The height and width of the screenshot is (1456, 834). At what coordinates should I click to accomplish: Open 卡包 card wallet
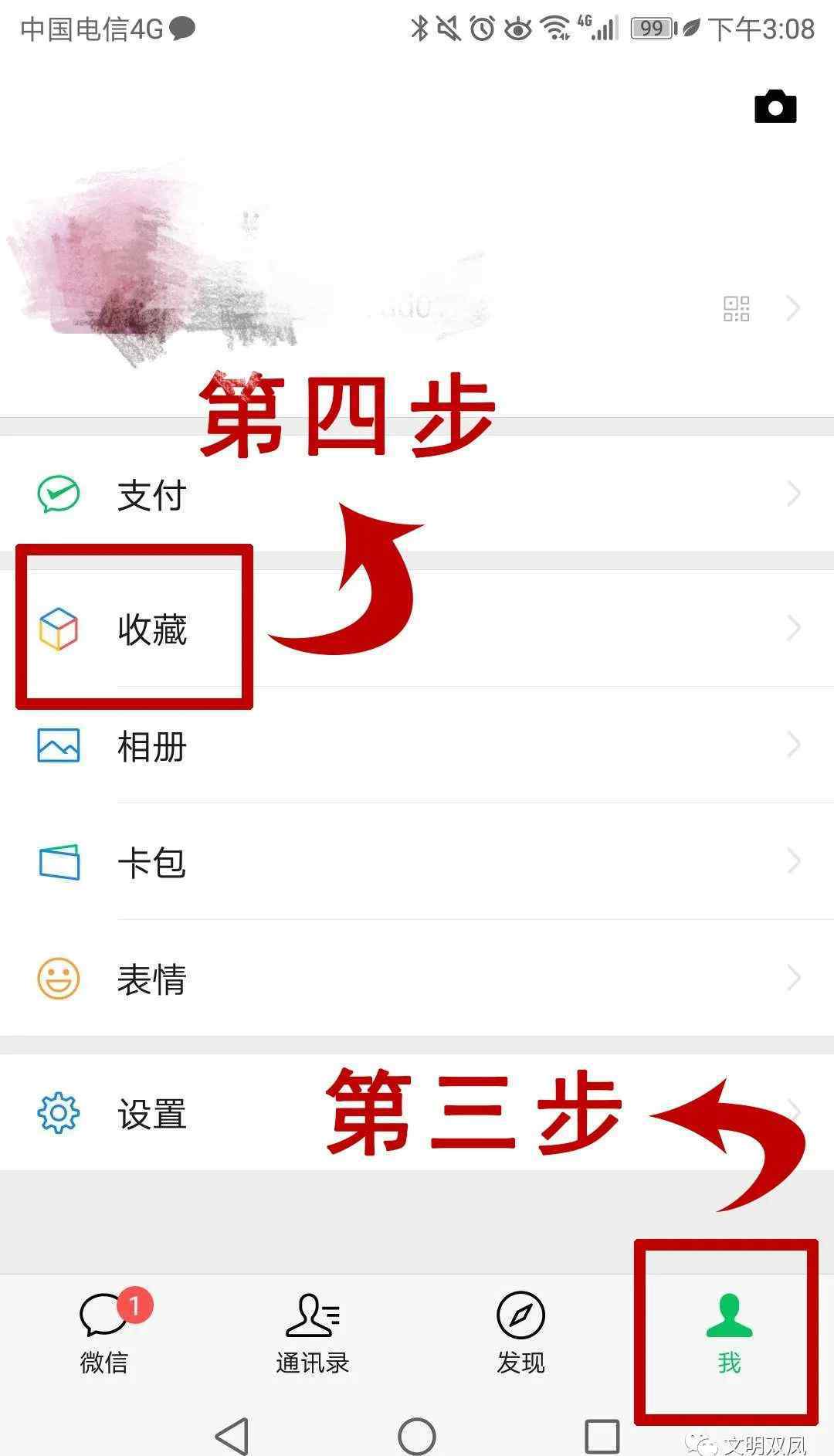(x=417, y=862)
